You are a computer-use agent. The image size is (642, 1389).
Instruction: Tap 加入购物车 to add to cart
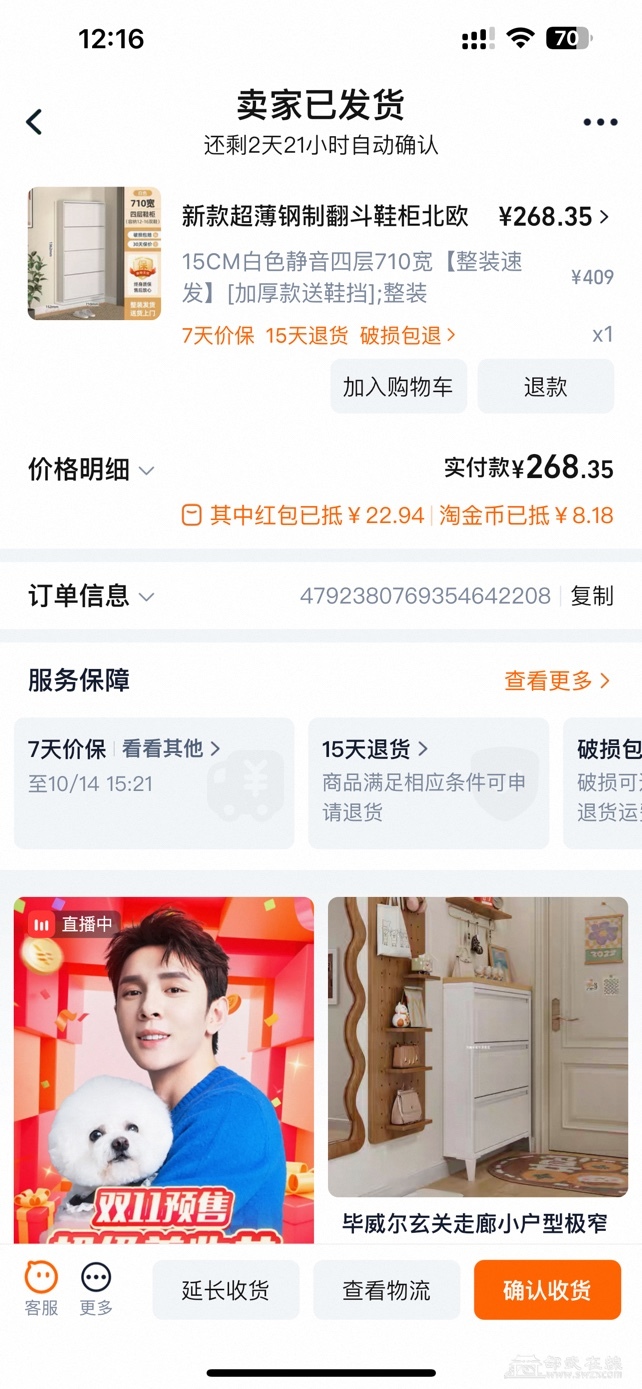pyautogui.click(x=398, y=387)
